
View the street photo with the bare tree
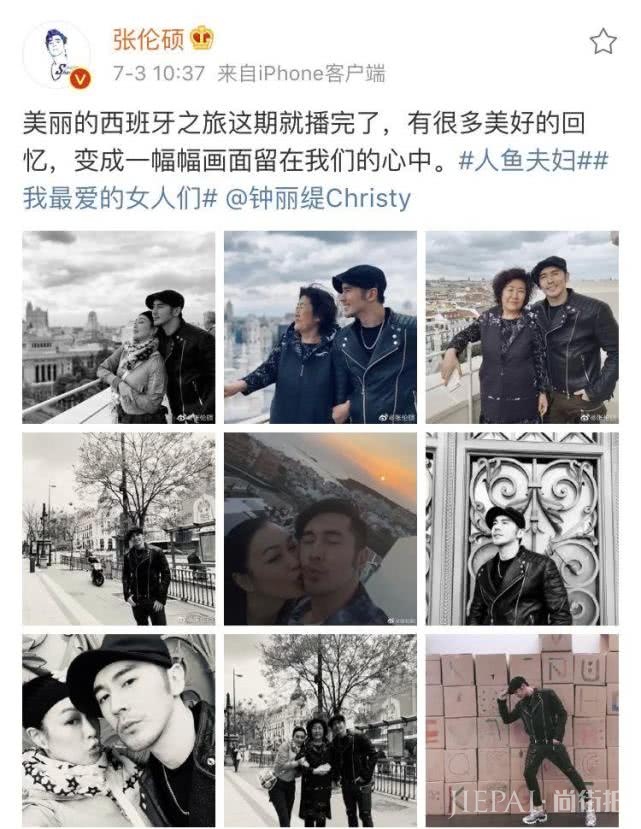pos(119,529)
